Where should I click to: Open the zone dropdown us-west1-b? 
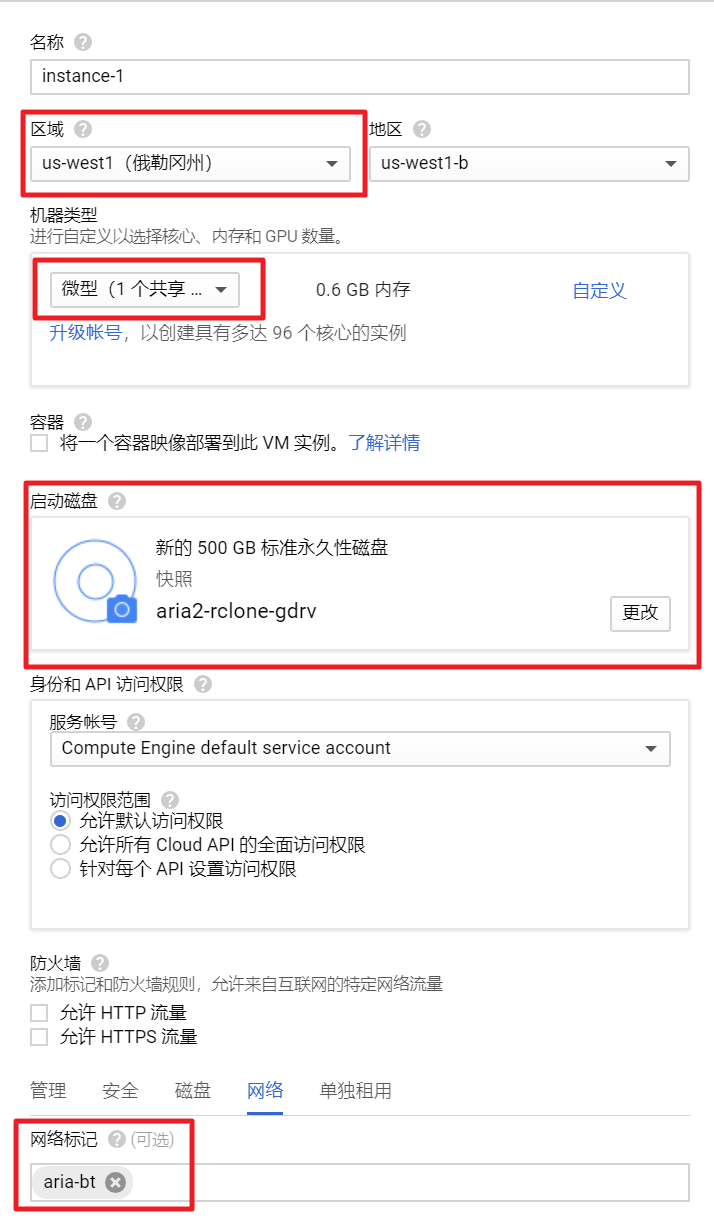pyautogui.click(x=528, y=163)
